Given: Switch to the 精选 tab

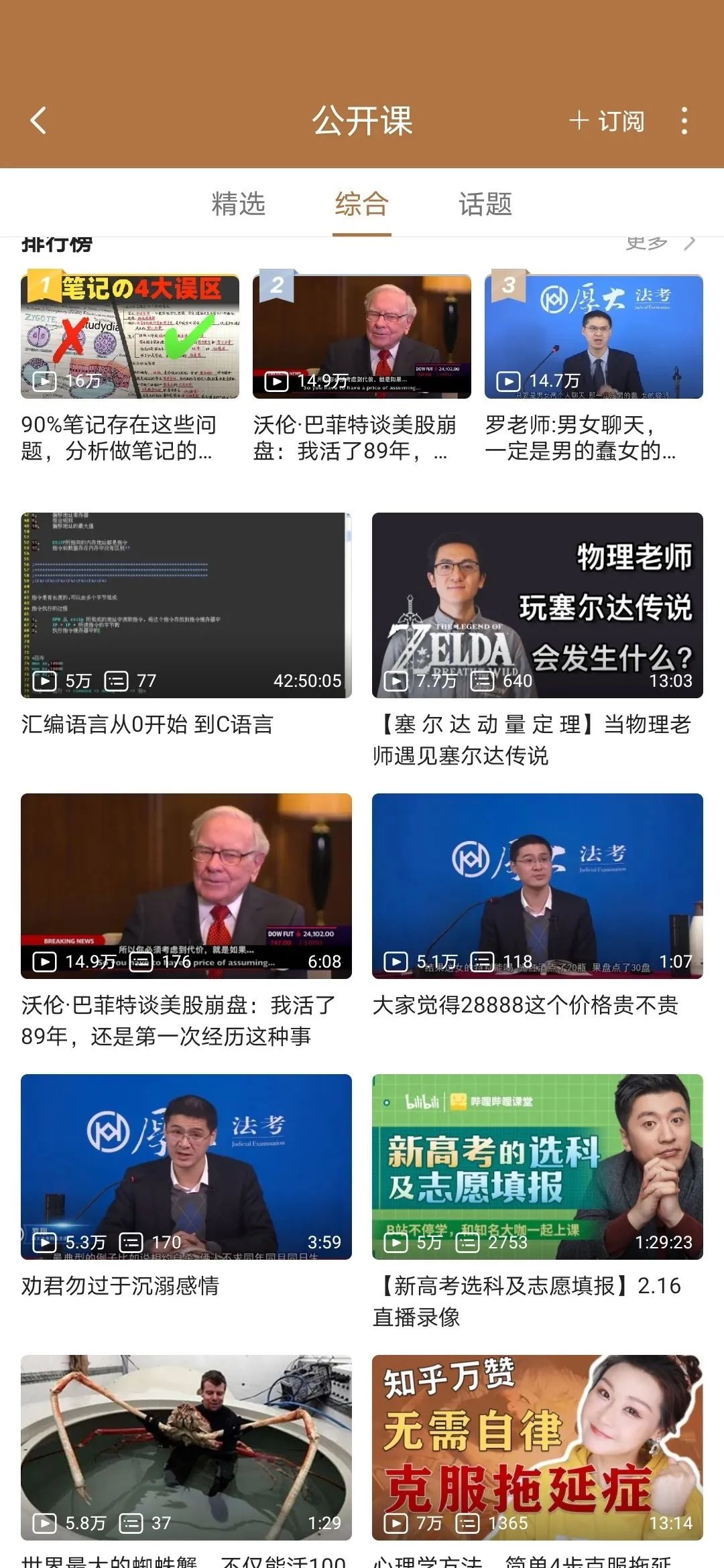Looking at the screenshot, I should coord(239,204).
